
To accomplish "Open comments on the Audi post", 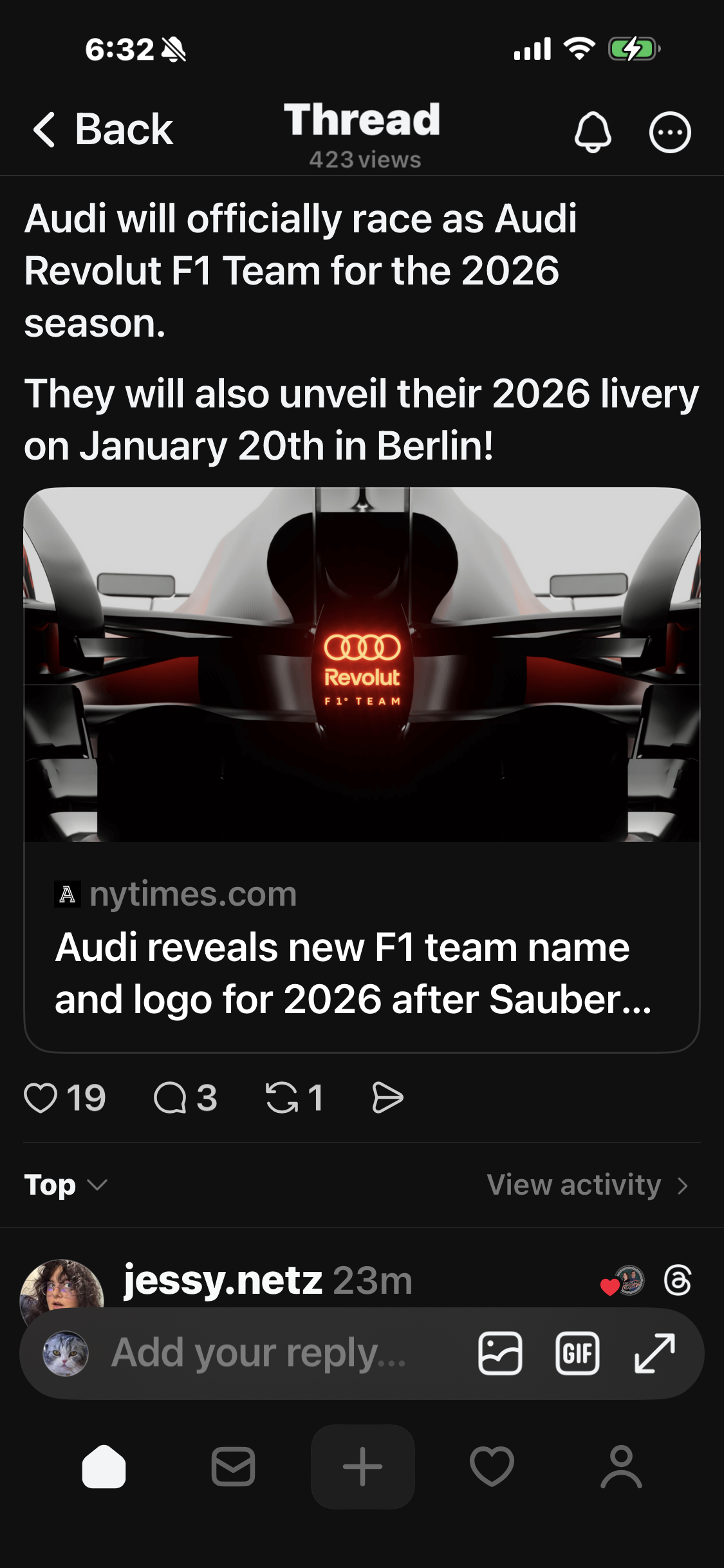I will [x=171, y=1097].
